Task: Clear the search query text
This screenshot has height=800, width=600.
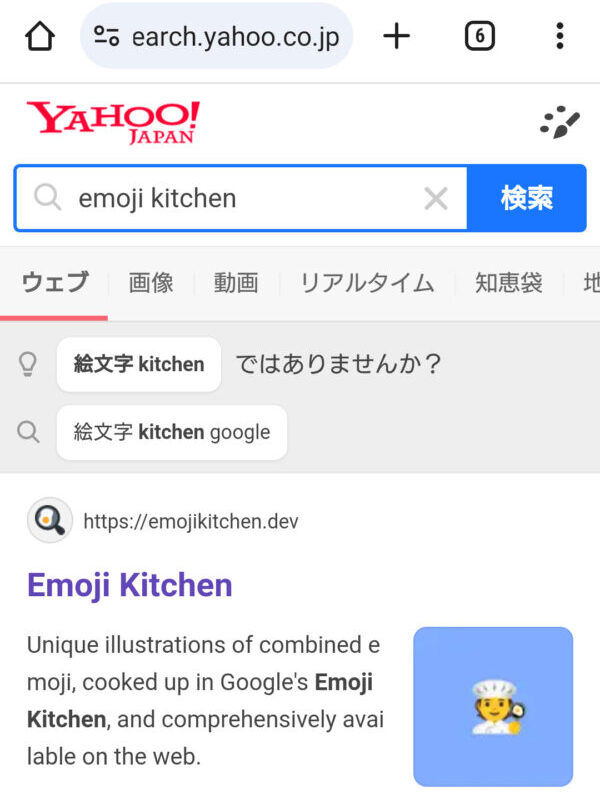Action: [x=436, y=198]
